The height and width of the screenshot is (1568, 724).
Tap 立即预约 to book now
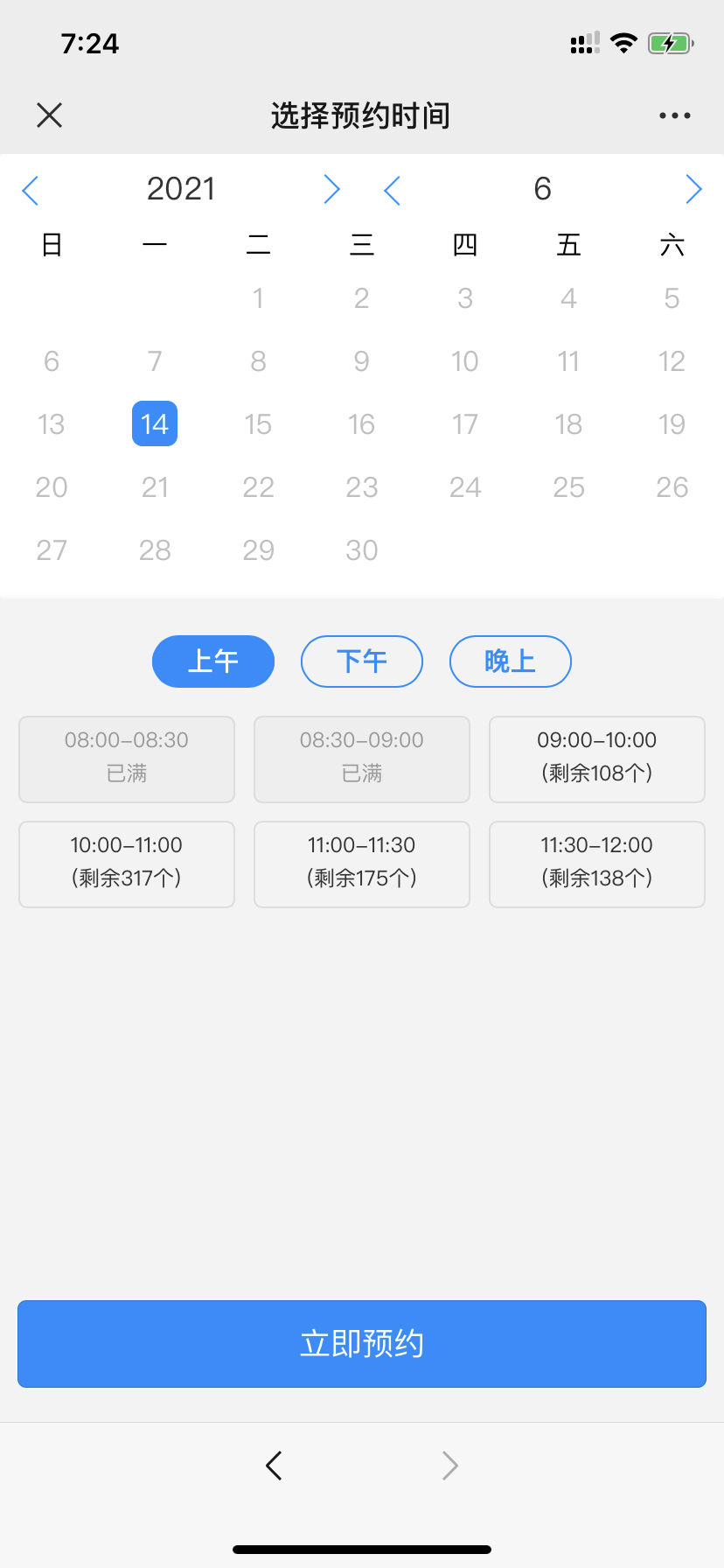(x=362, y=1344)
